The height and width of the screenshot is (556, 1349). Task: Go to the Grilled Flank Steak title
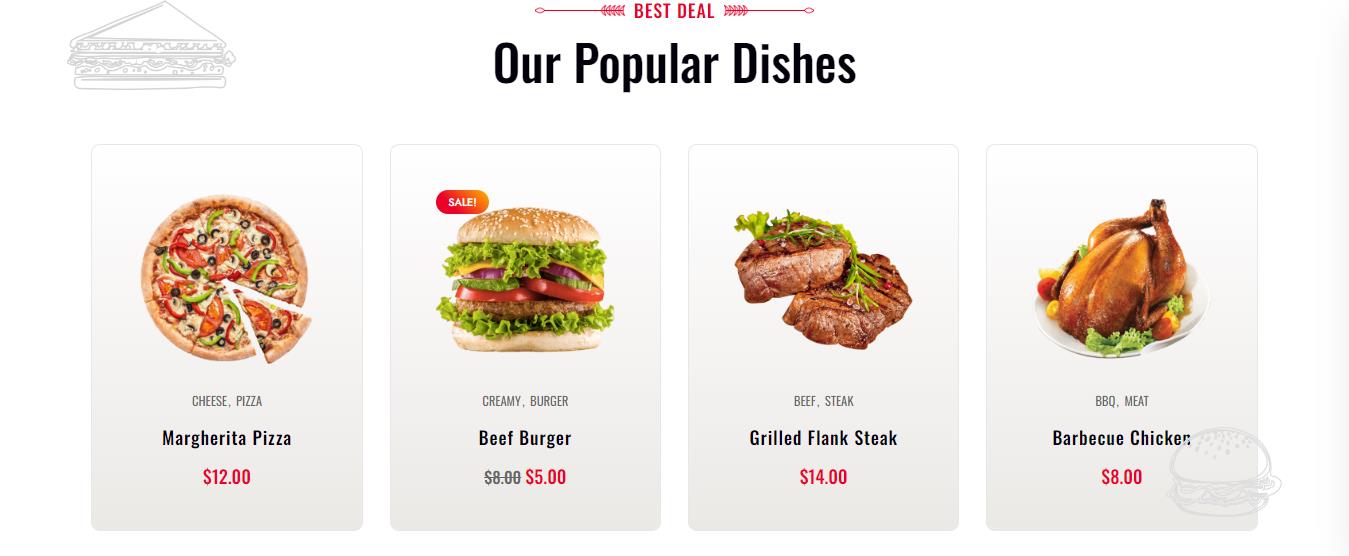pos(823,438)
